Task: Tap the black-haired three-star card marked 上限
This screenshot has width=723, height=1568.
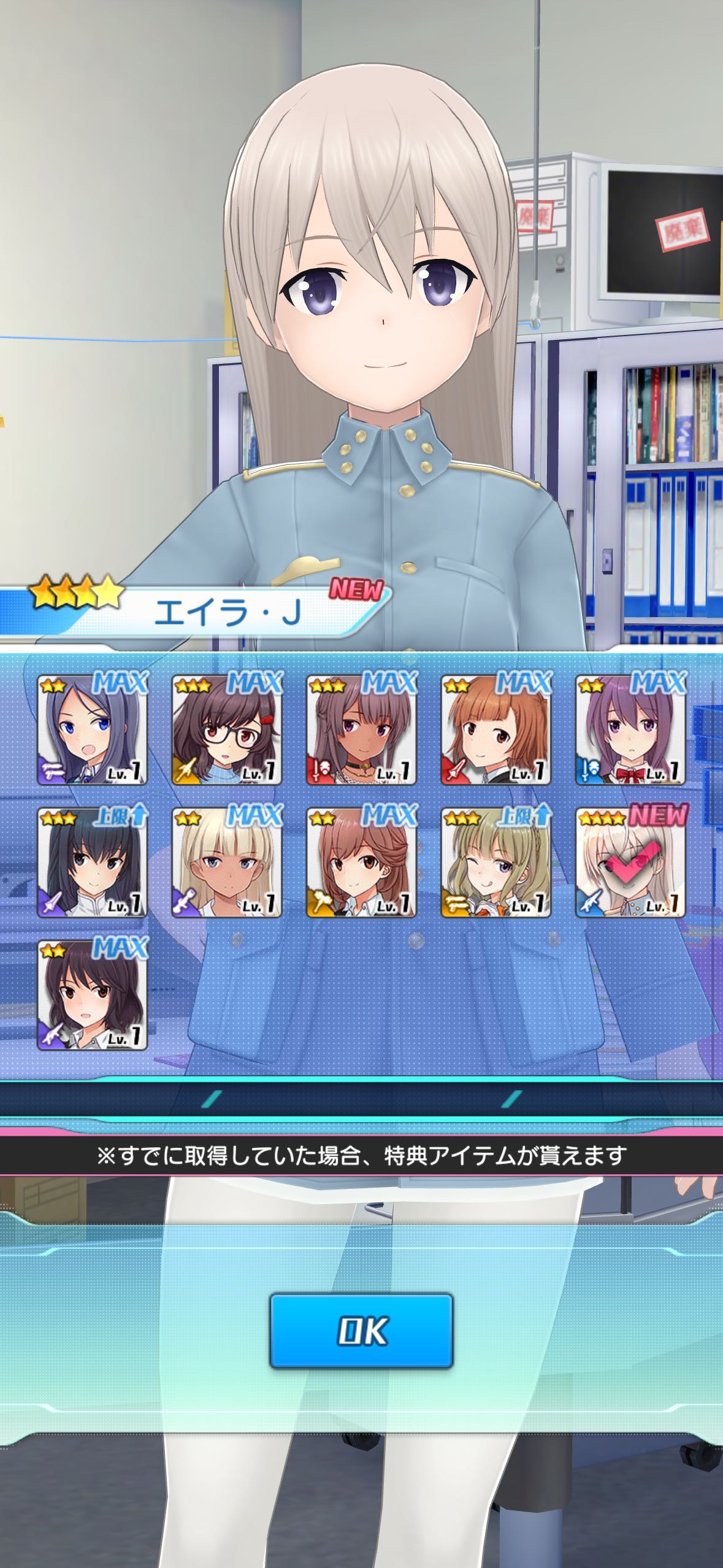Action: point(92,862)
